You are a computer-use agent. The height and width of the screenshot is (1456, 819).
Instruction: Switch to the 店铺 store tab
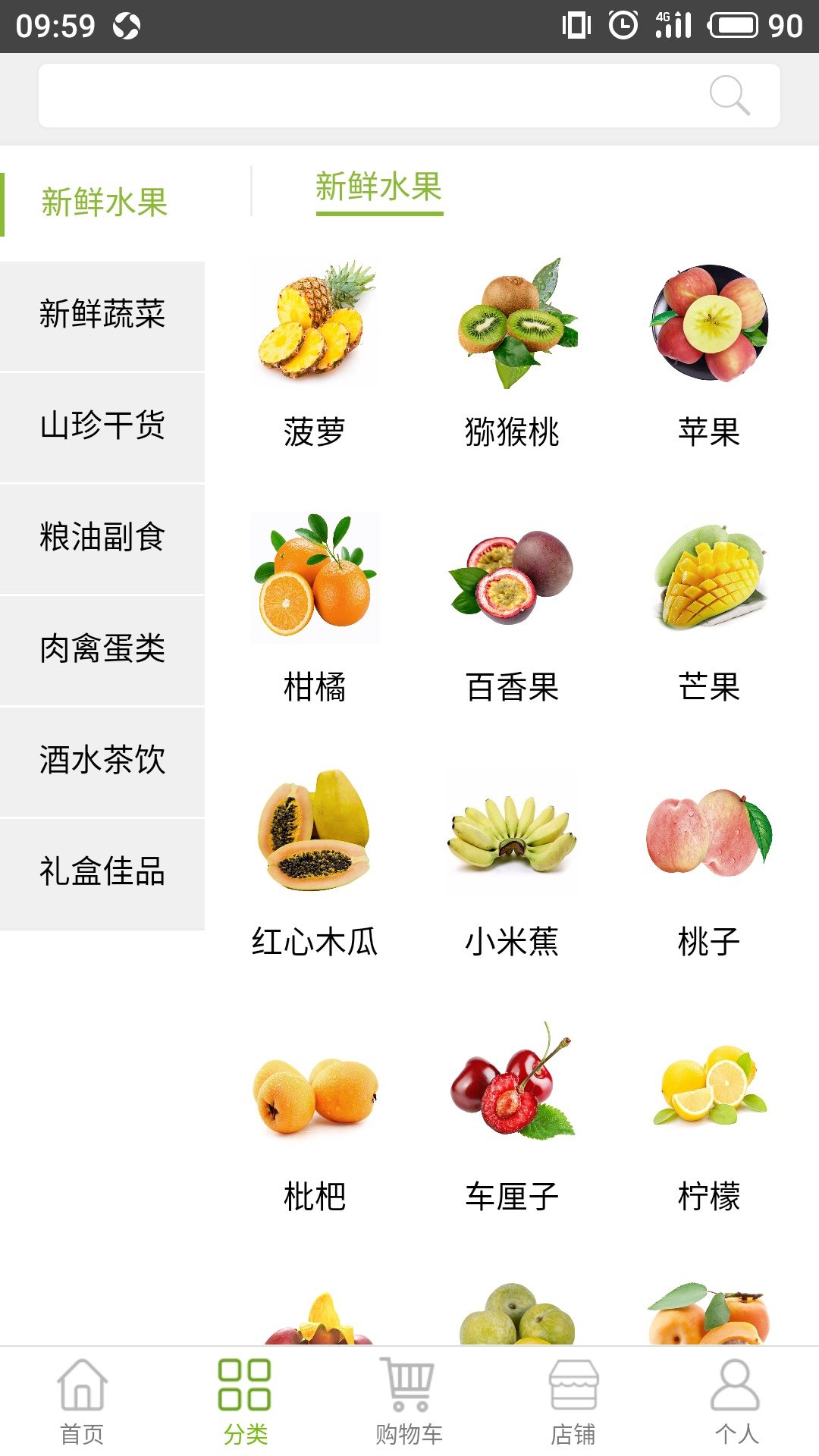click(x=573, y=1401)
